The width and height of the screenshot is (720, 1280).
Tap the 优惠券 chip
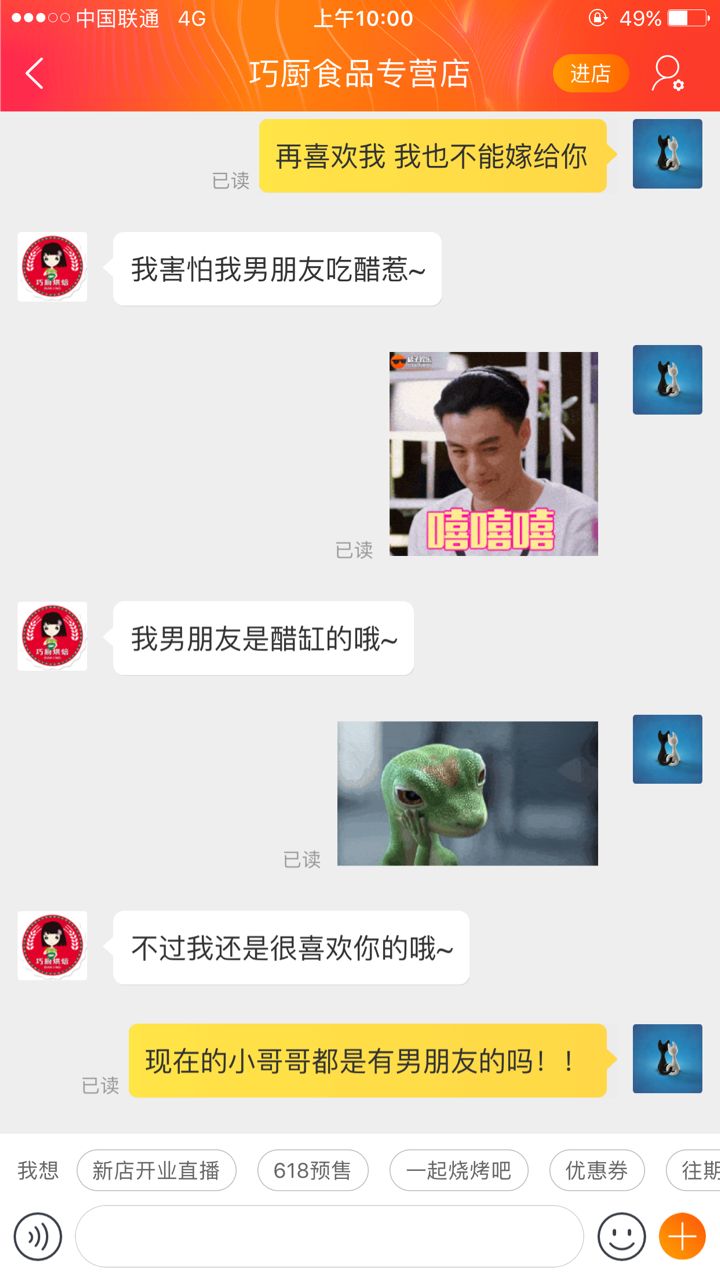coord(597,1170)
